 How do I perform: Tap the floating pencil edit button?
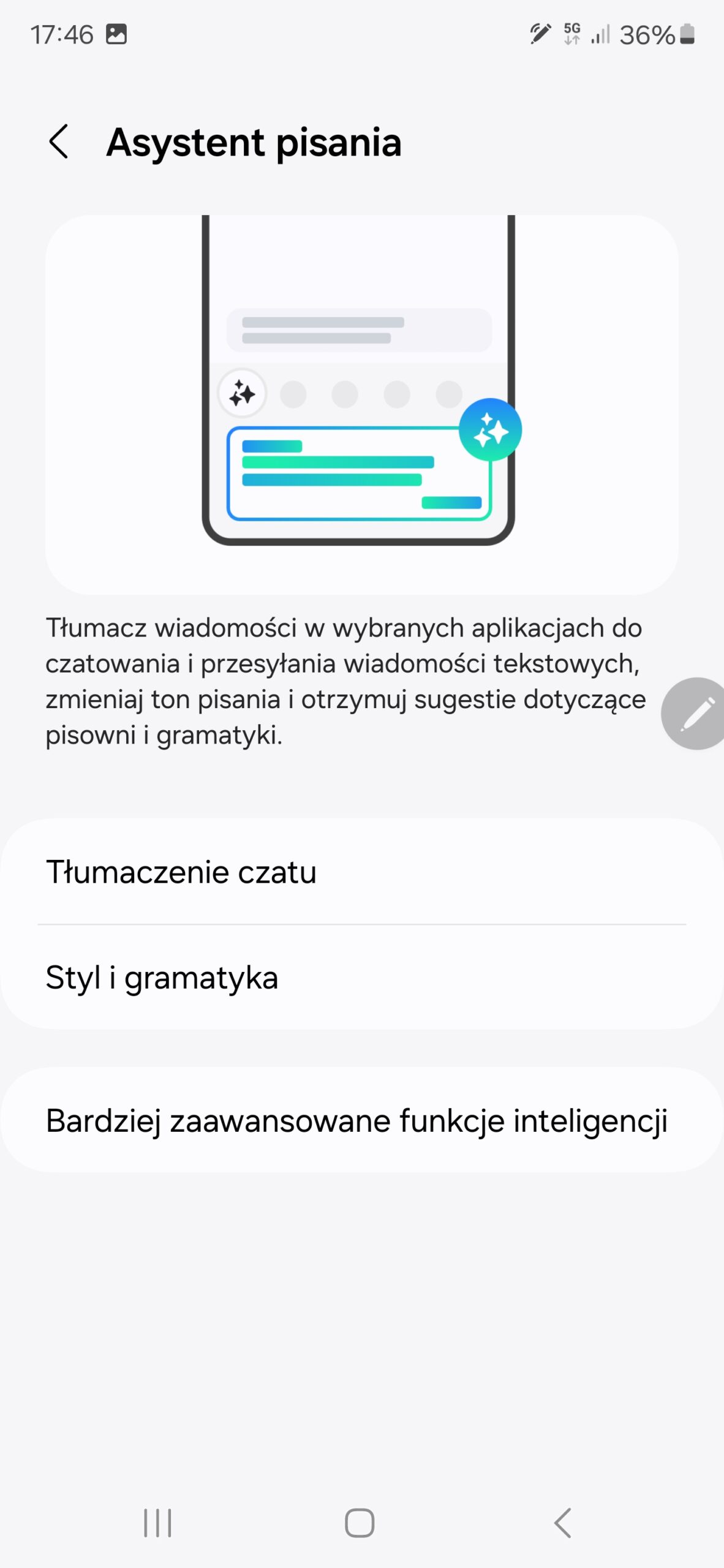696,714
